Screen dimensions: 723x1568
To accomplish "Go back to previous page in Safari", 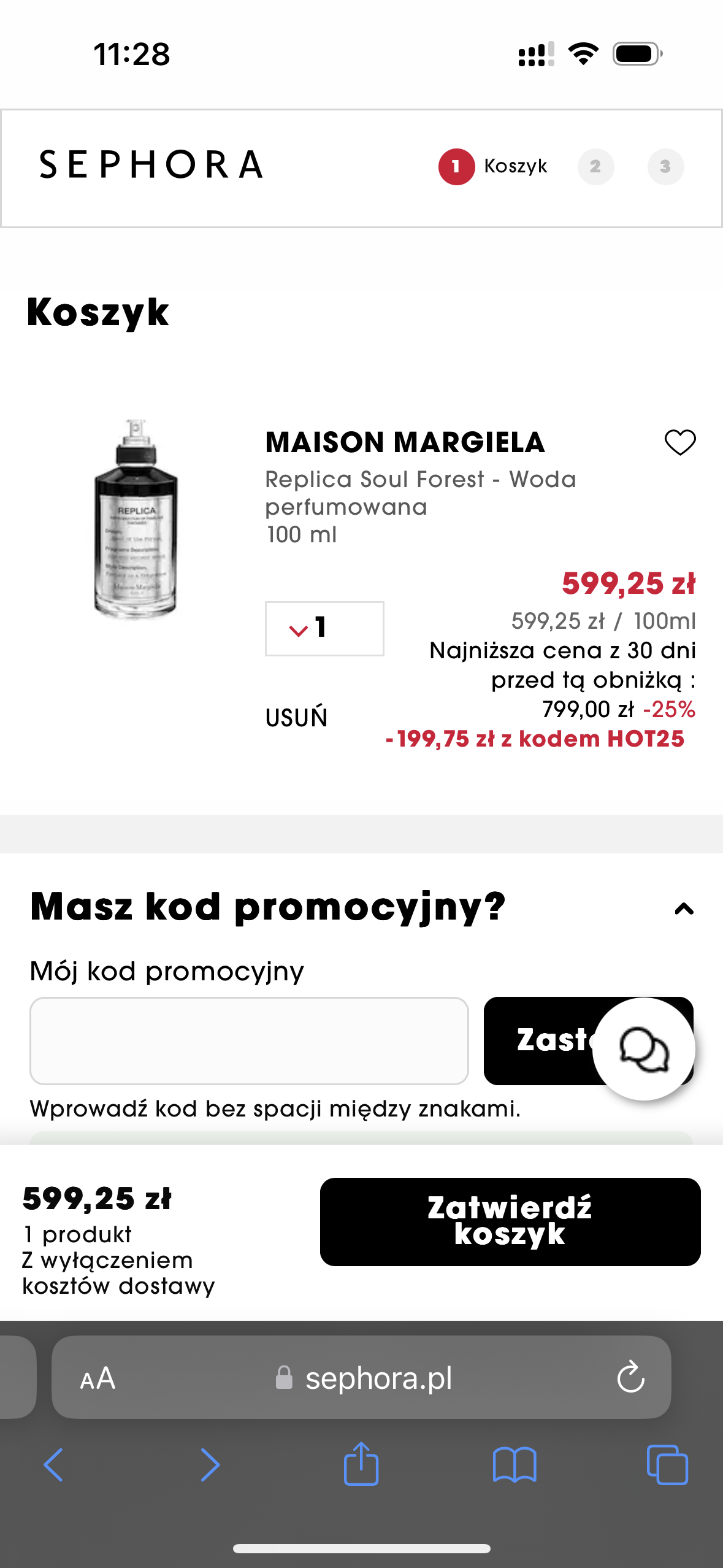I will 53,1465.
